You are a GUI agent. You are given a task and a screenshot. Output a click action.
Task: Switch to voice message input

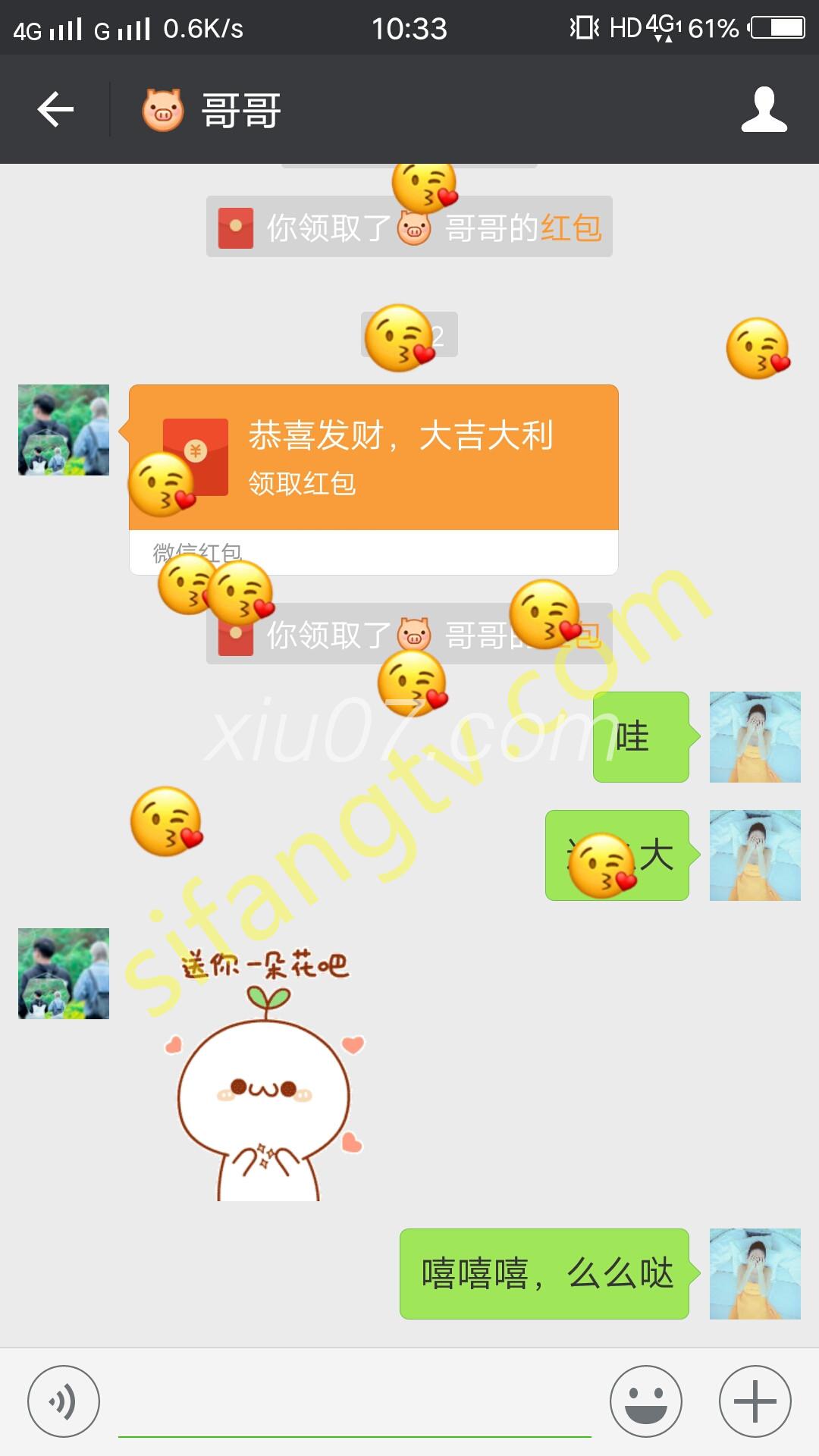coord(64,1401)
